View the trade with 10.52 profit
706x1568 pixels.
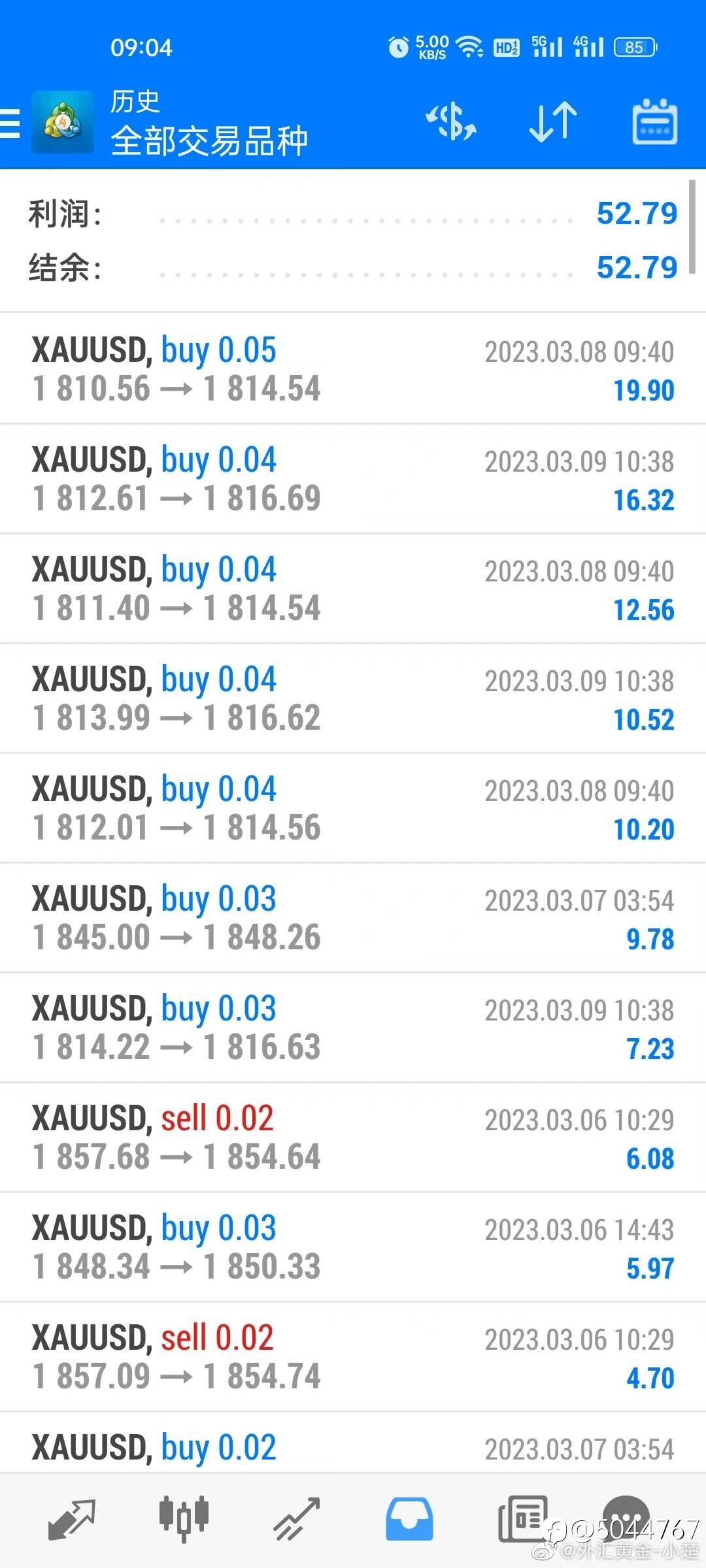point(353,698)
